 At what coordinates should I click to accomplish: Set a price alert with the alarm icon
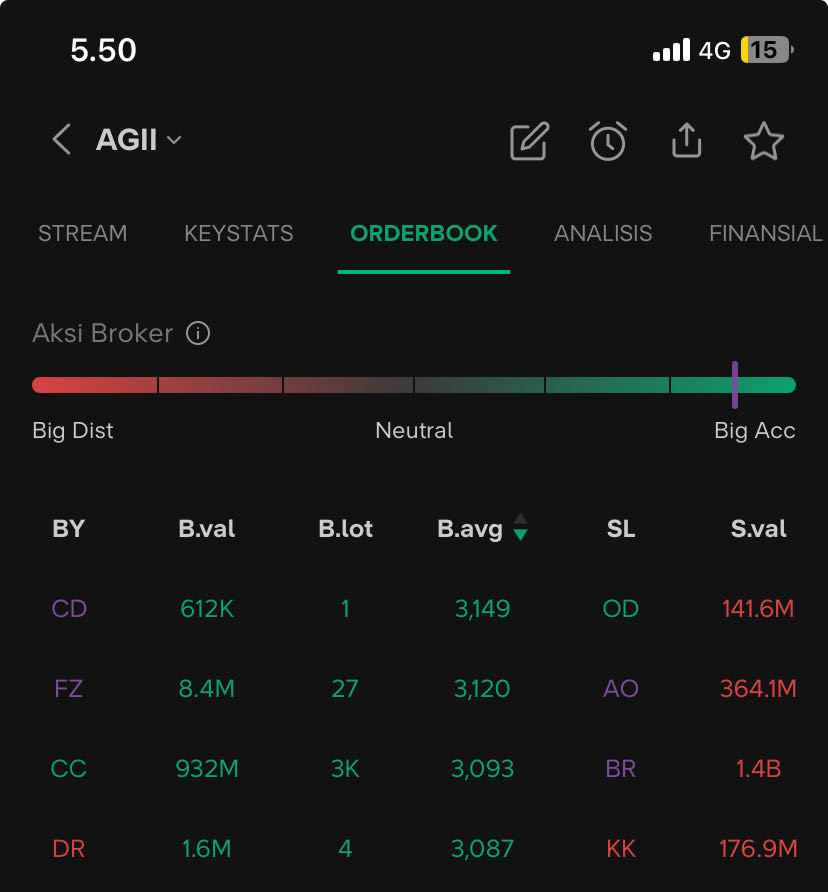608,142
